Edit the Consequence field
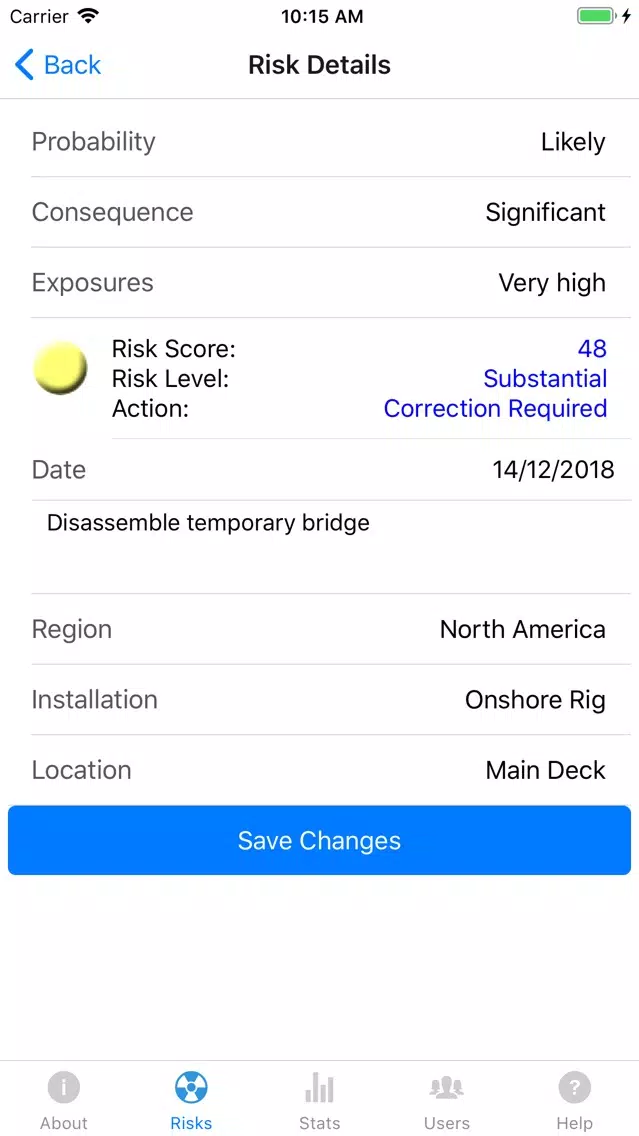 (320, 212)
